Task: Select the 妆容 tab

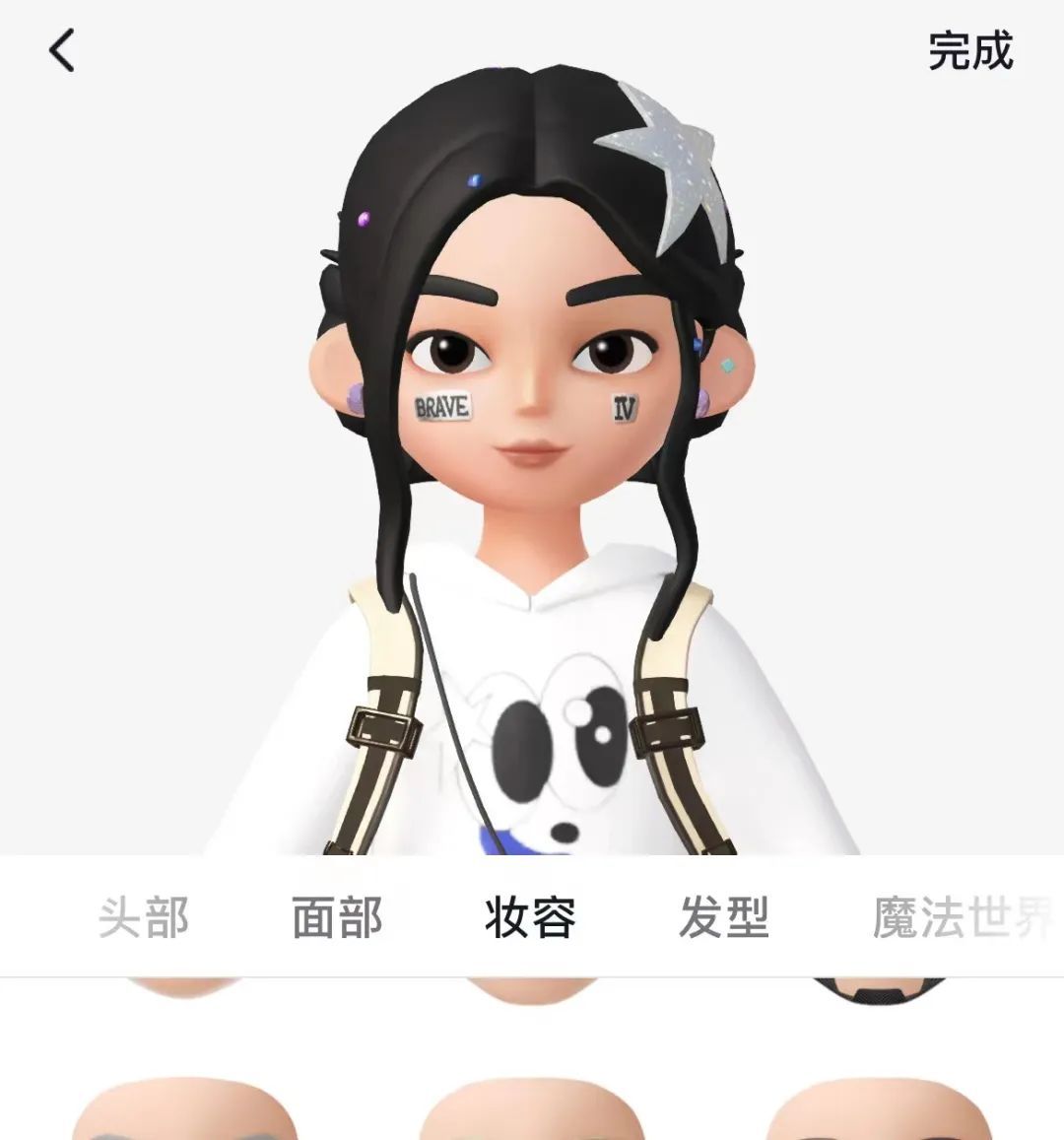Action: point(530,917)
